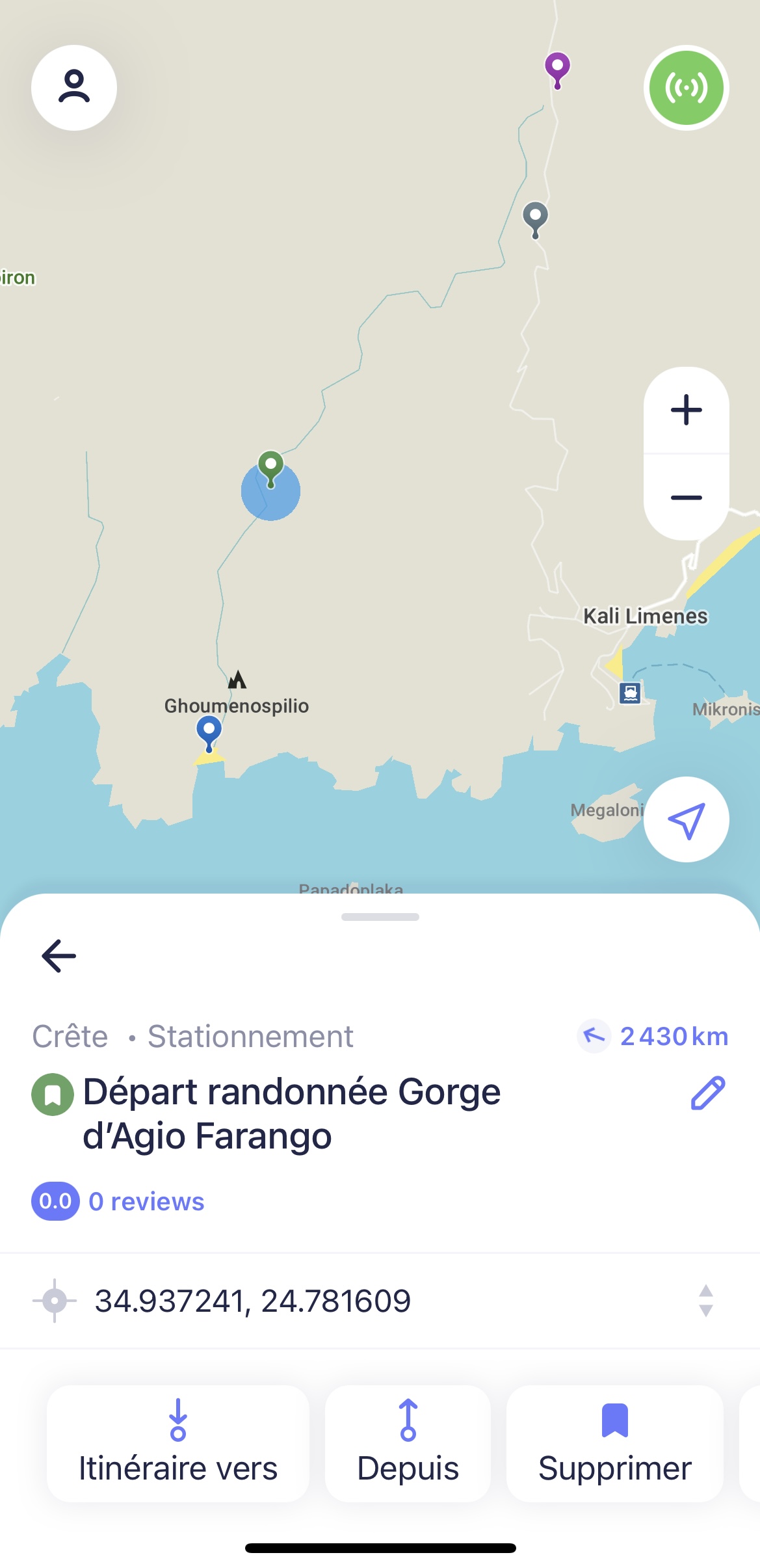Edit the bookmark with pencil icon
Screen dimensions: 760x1568
point(707,1093)
